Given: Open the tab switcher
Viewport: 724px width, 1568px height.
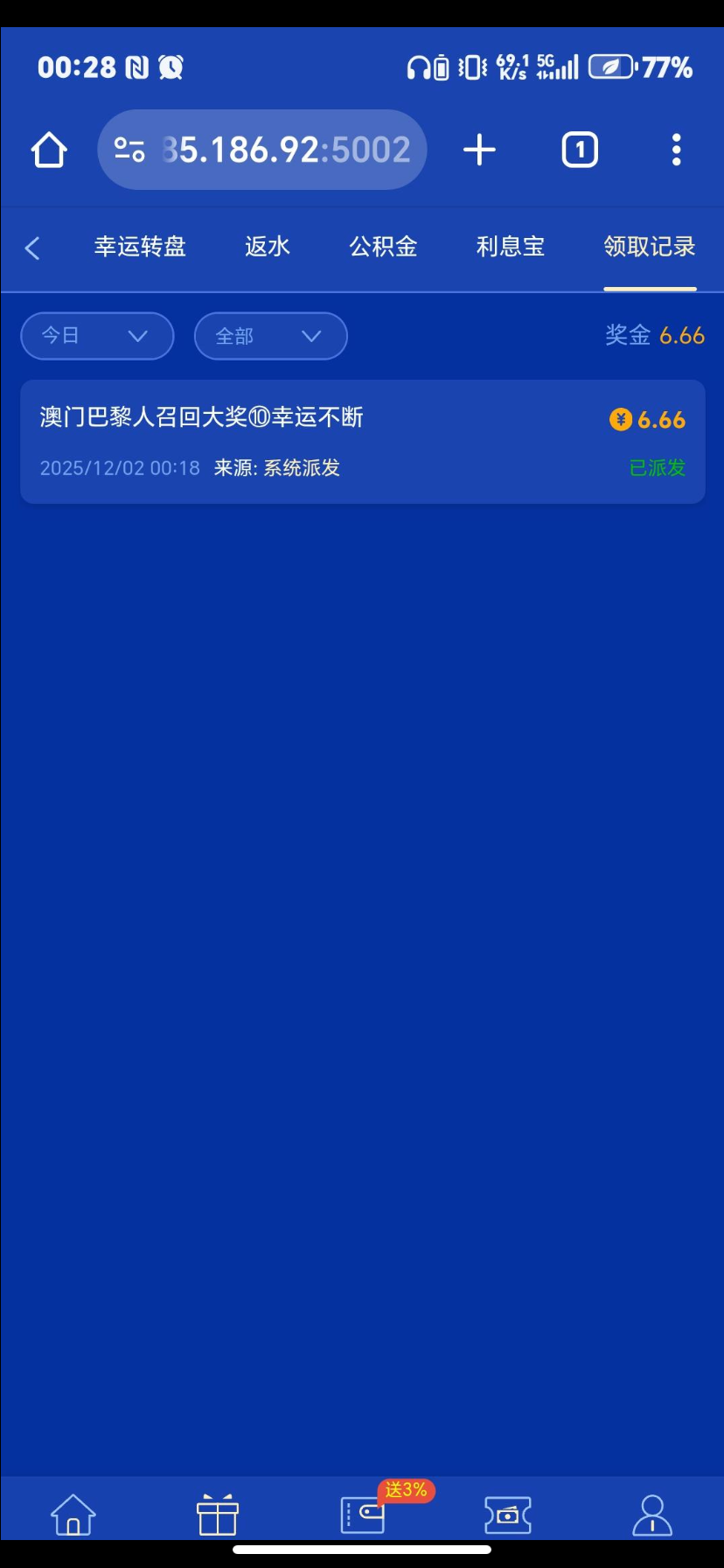Looking at the screenshot, I should pyautogui.click(x=579, y=150).
